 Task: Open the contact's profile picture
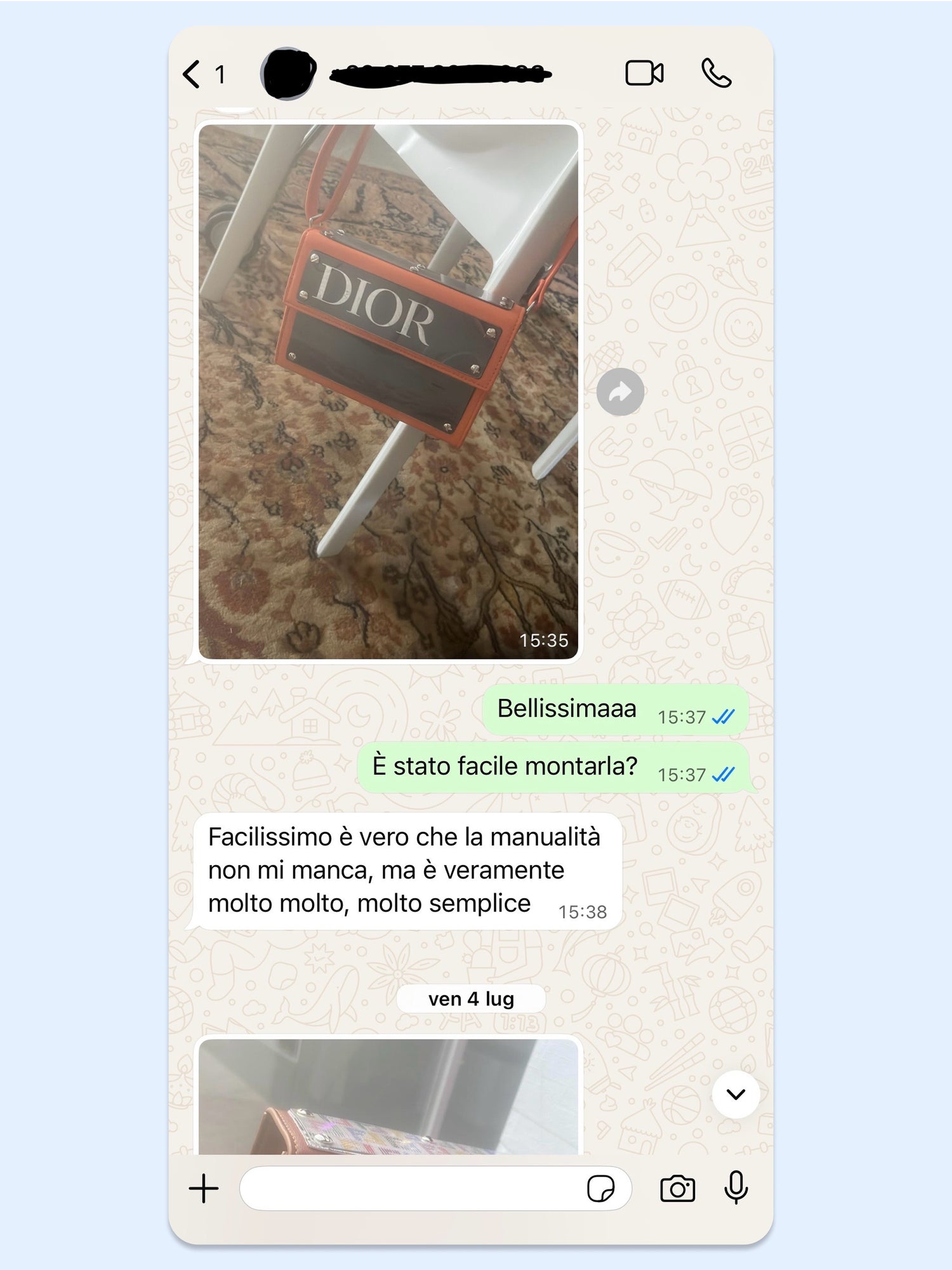click(x=289, y=73)
